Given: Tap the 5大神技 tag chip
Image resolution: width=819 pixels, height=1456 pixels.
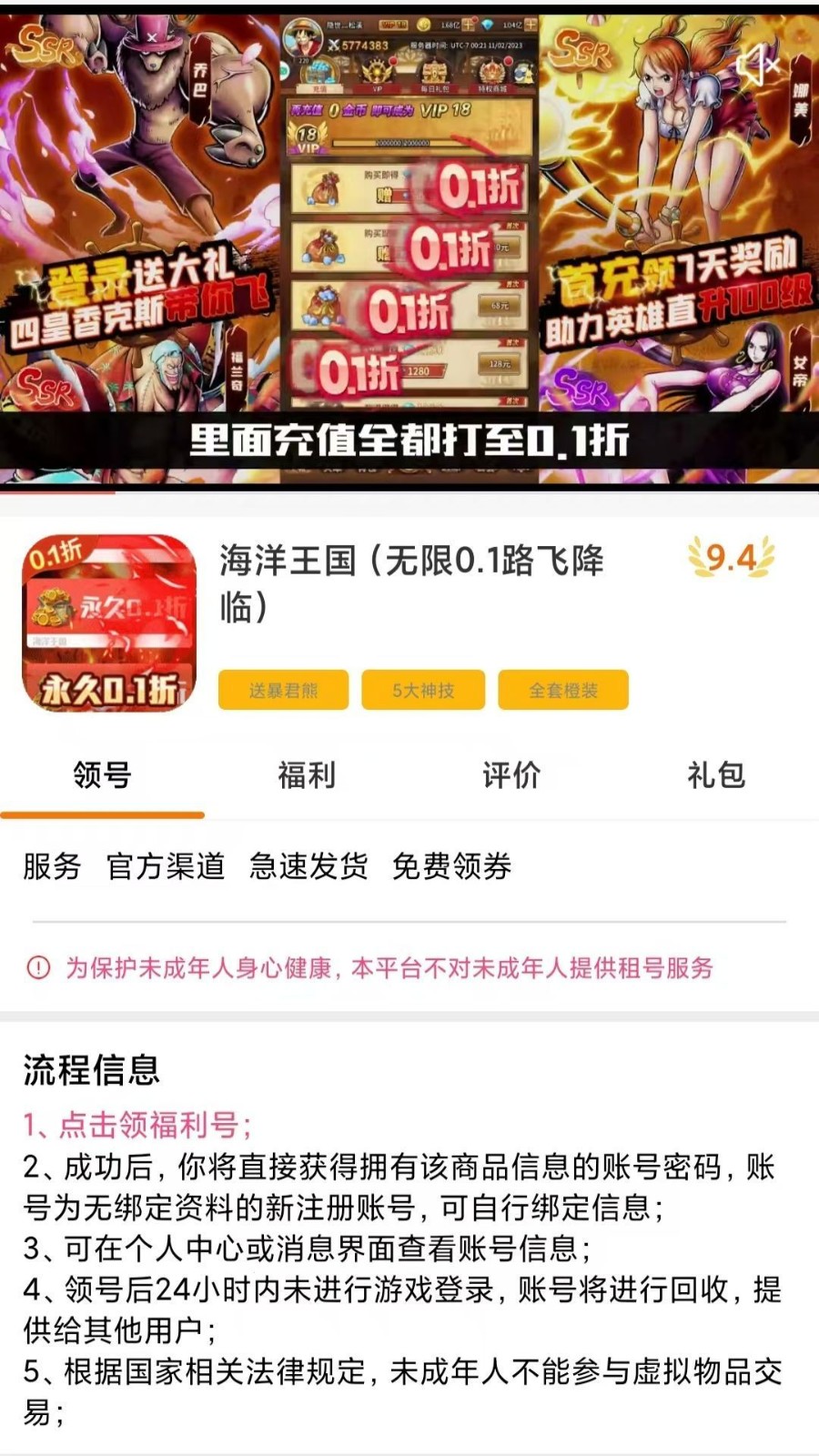Looking at the screenshot, I should click(x=423, y=690).
